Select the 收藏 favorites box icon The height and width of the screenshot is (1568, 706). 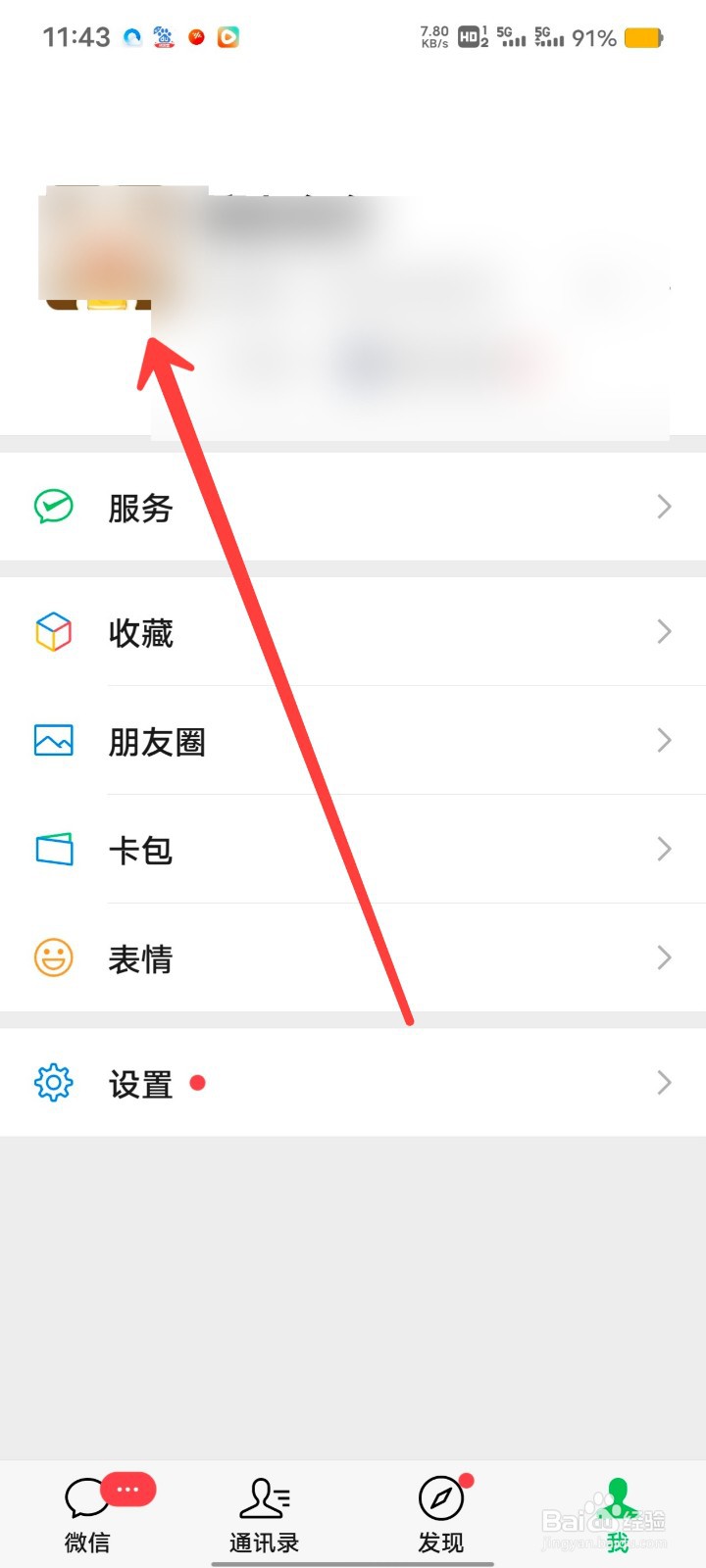(54, 632)
